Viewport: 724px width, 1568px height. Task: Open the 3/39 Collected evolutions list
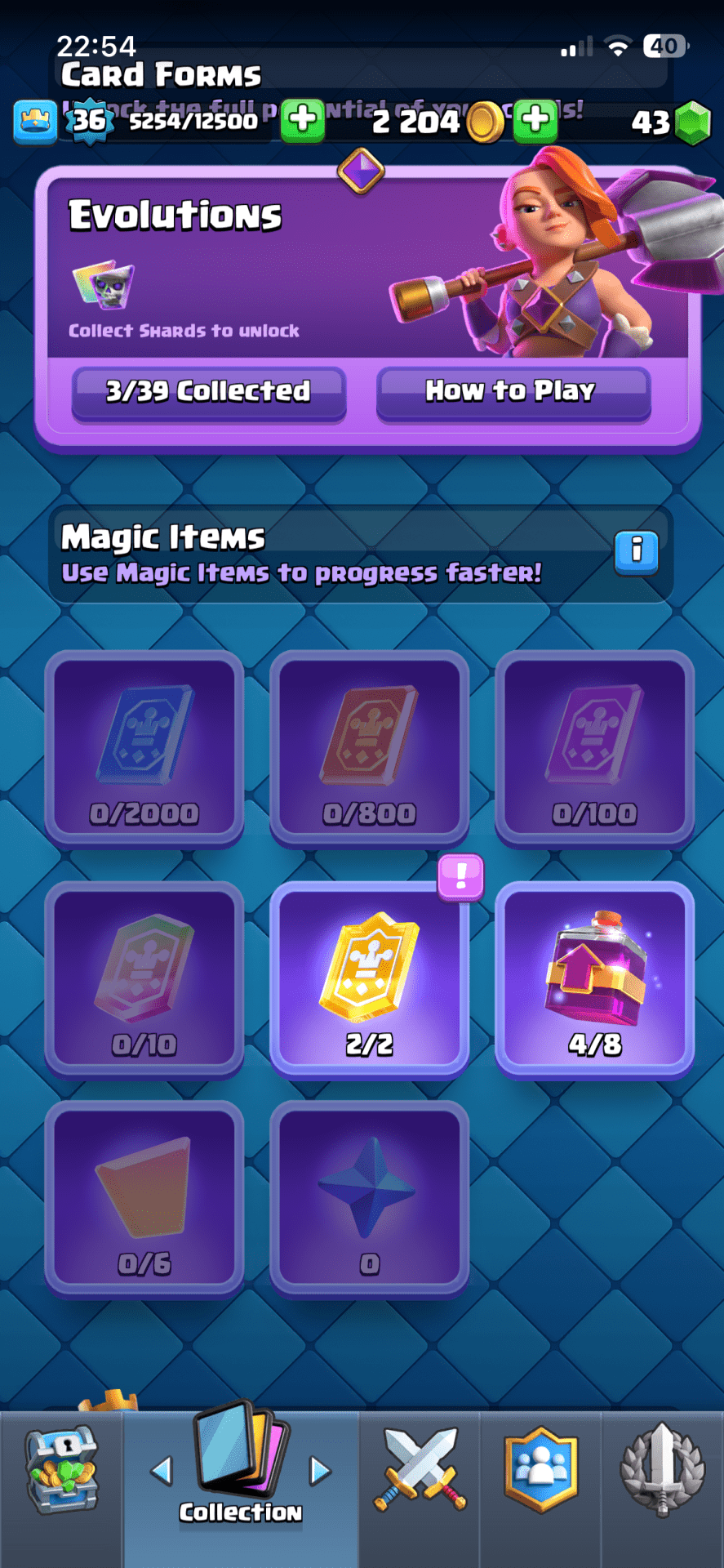[x=208, y=392]
